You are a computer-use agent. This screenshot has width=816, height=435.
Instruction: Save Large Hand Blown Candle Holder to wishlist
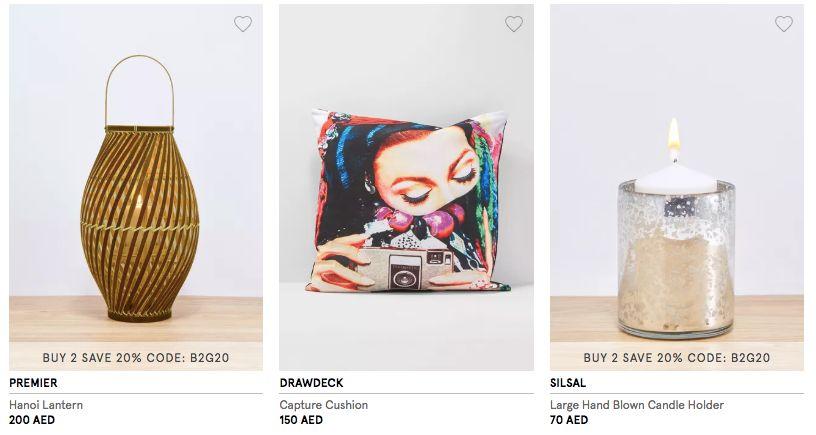[784, 24]
